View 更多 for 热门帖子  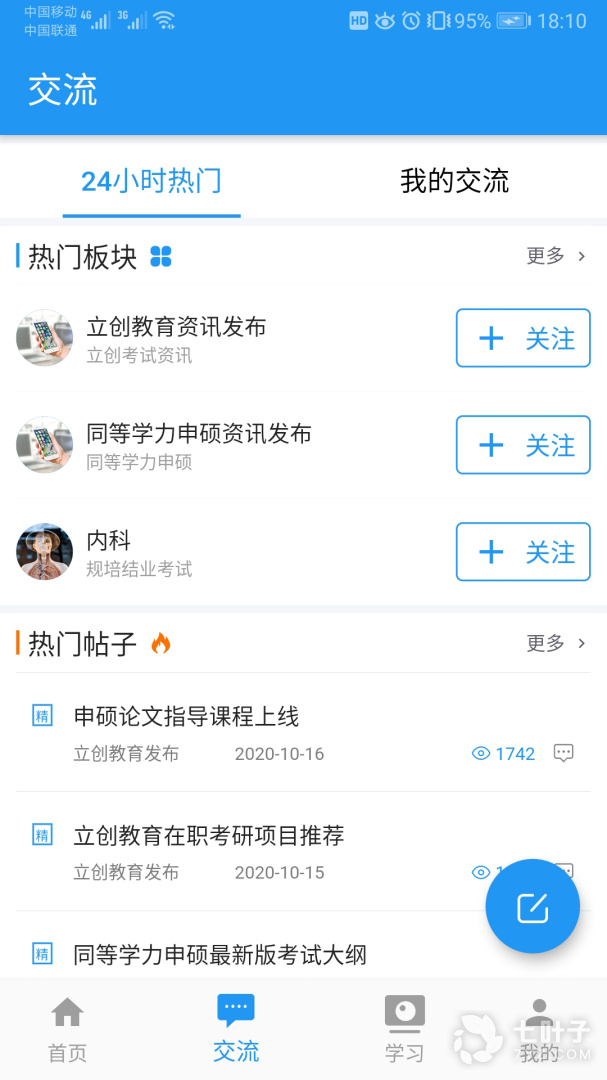(556, 643)
